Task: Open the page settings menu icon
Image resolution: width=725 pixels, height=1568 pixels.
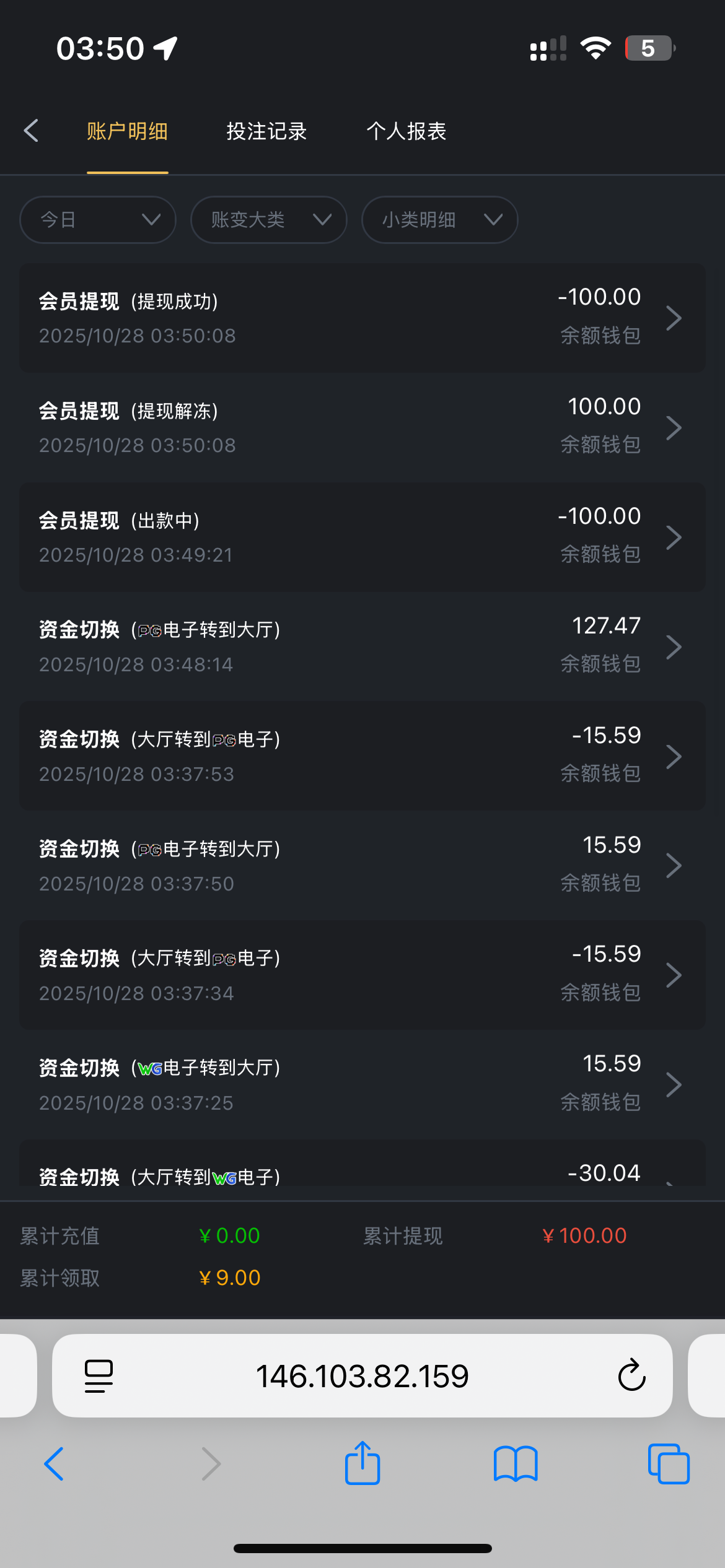Action: point(99,1375)
